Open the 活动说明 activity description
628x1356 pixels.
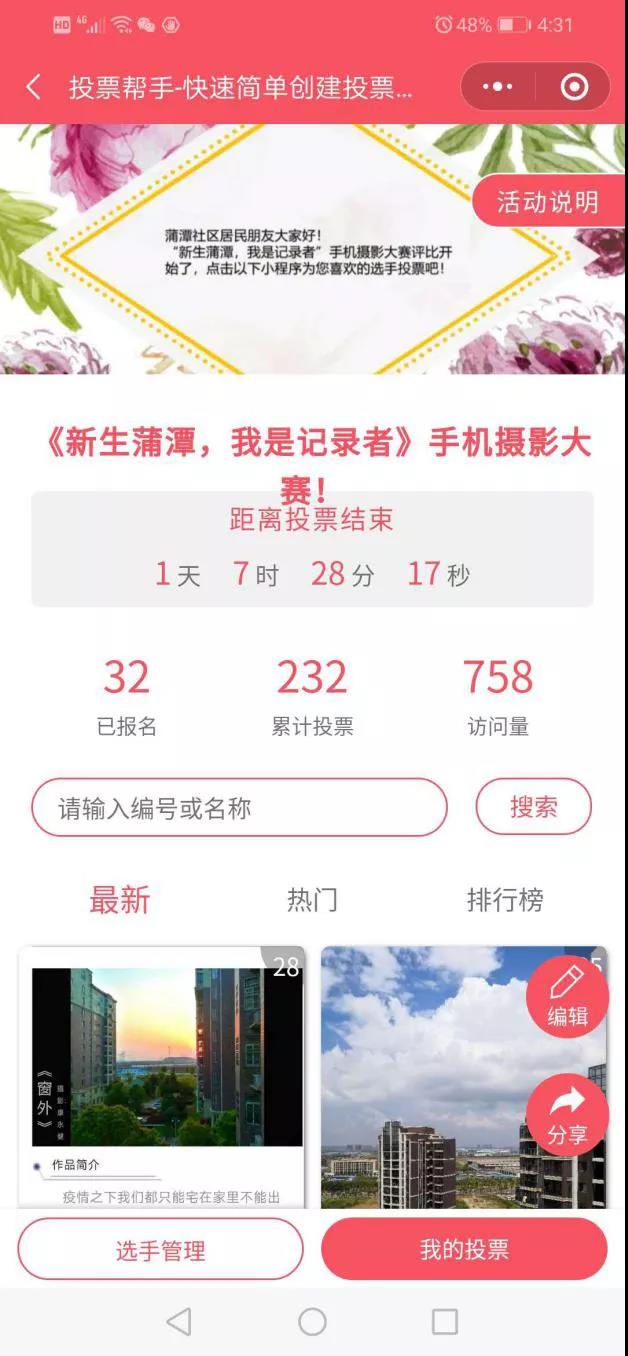[x=548, y=202]
